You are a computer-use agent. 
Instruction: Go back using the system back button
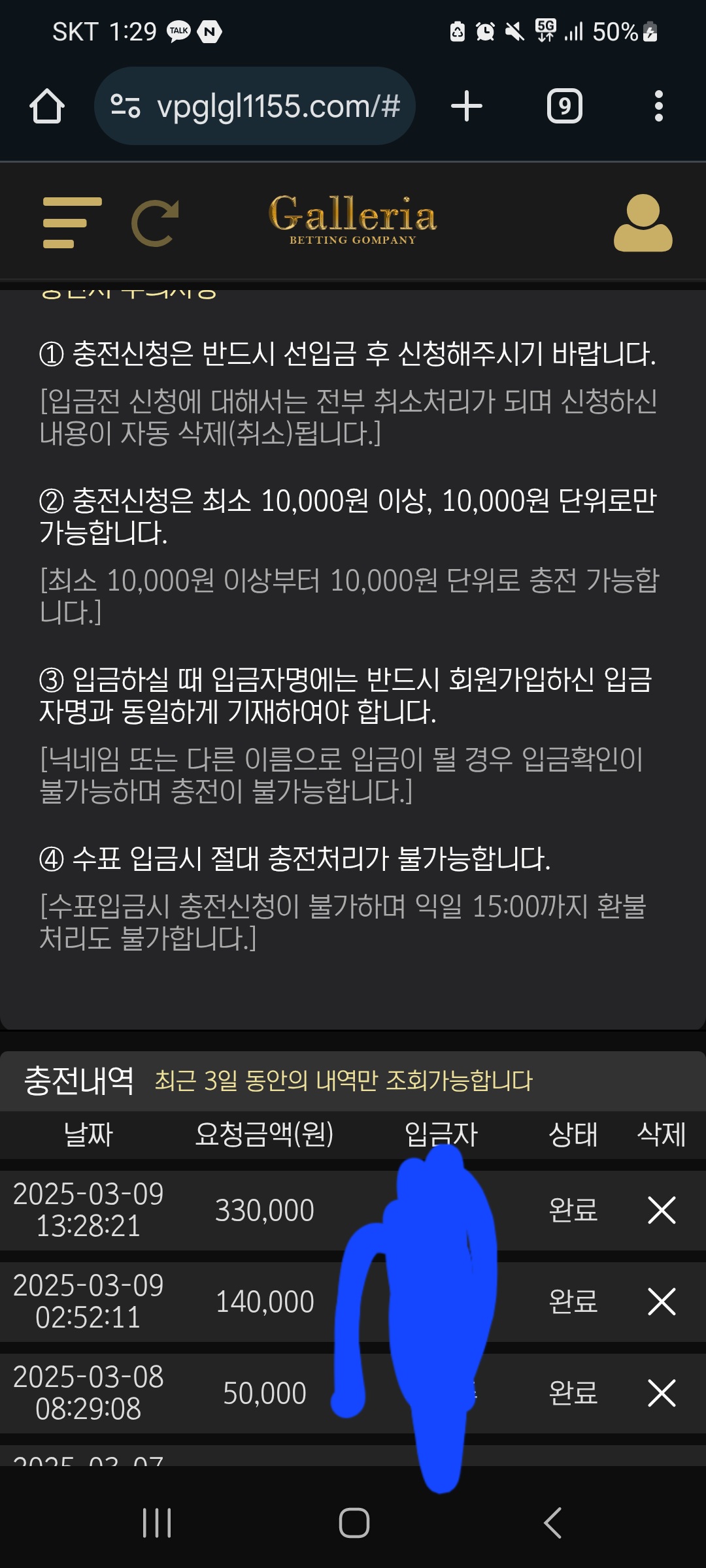coord(552,1523)
